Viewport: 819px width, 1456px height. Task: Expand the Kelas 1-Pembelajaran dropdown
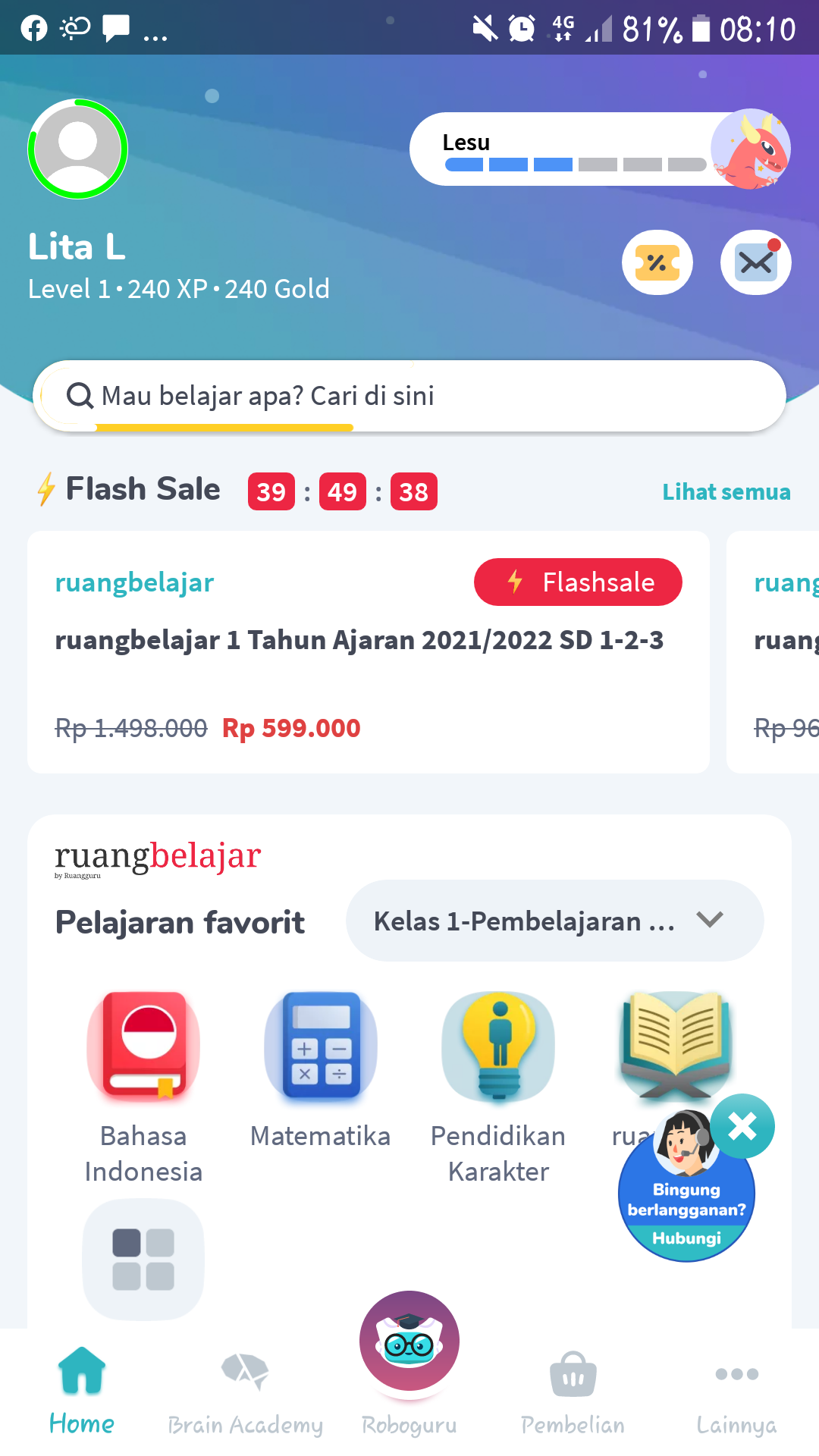click(555, 921)
